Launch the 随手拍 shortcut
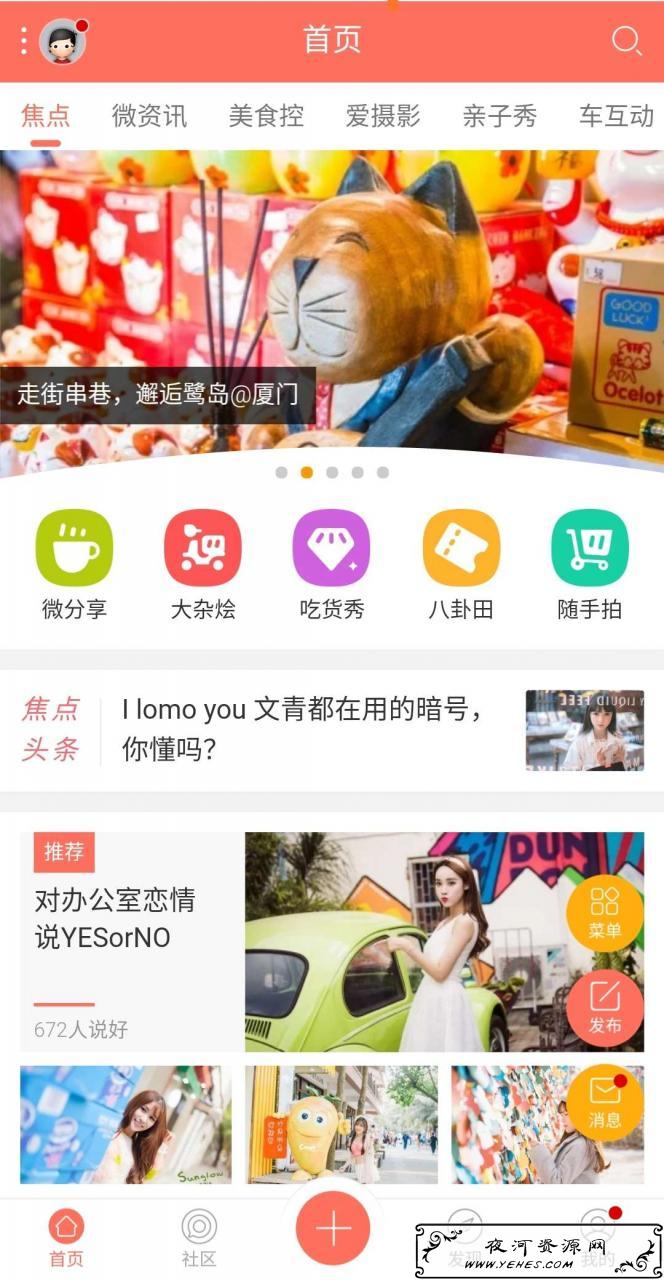The image size is (664, 1280). pos(589,563)
